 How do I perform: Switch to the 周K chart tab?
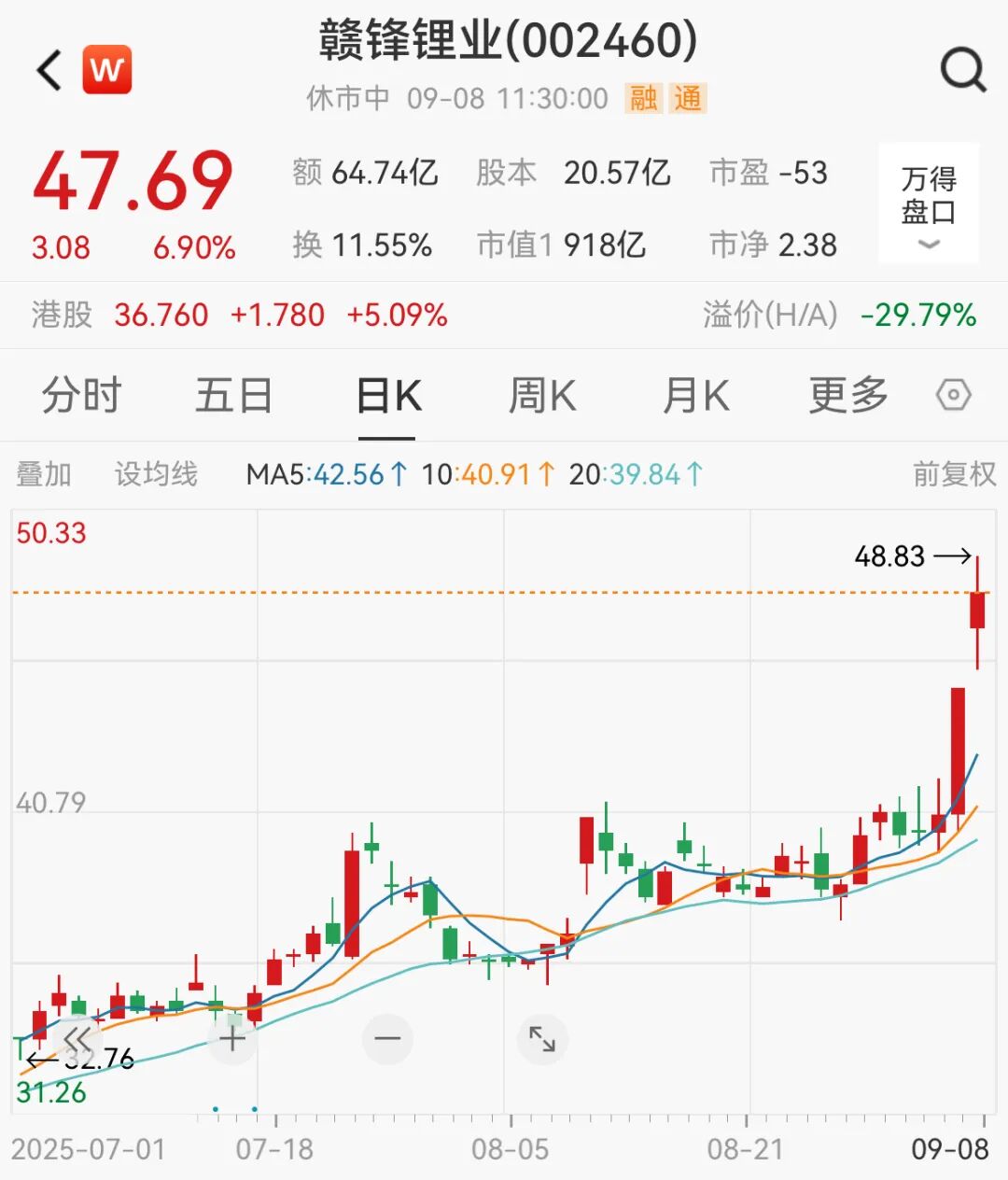point(541,396)
